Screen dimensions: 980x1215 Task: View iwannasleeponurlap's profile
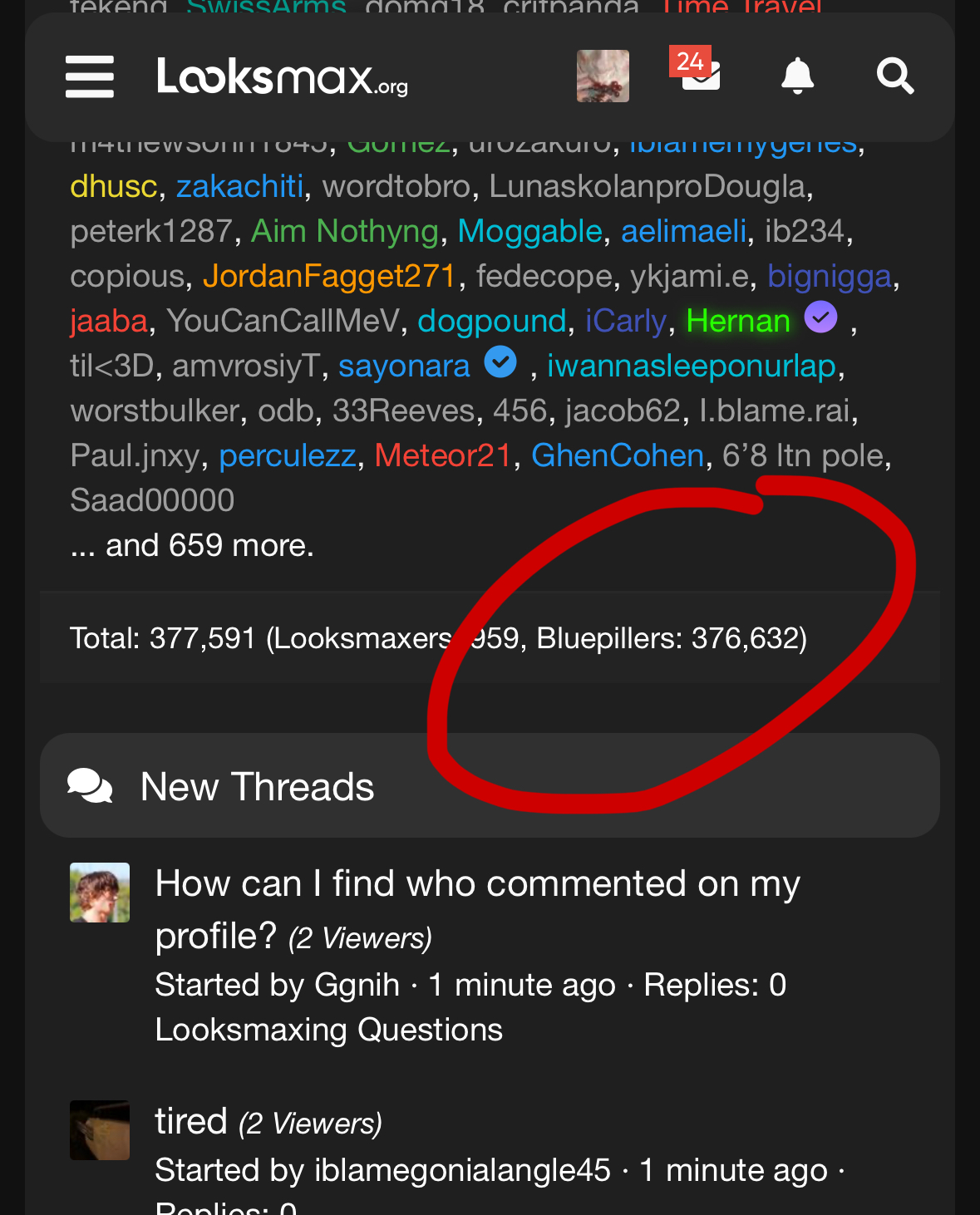[691, 366]
